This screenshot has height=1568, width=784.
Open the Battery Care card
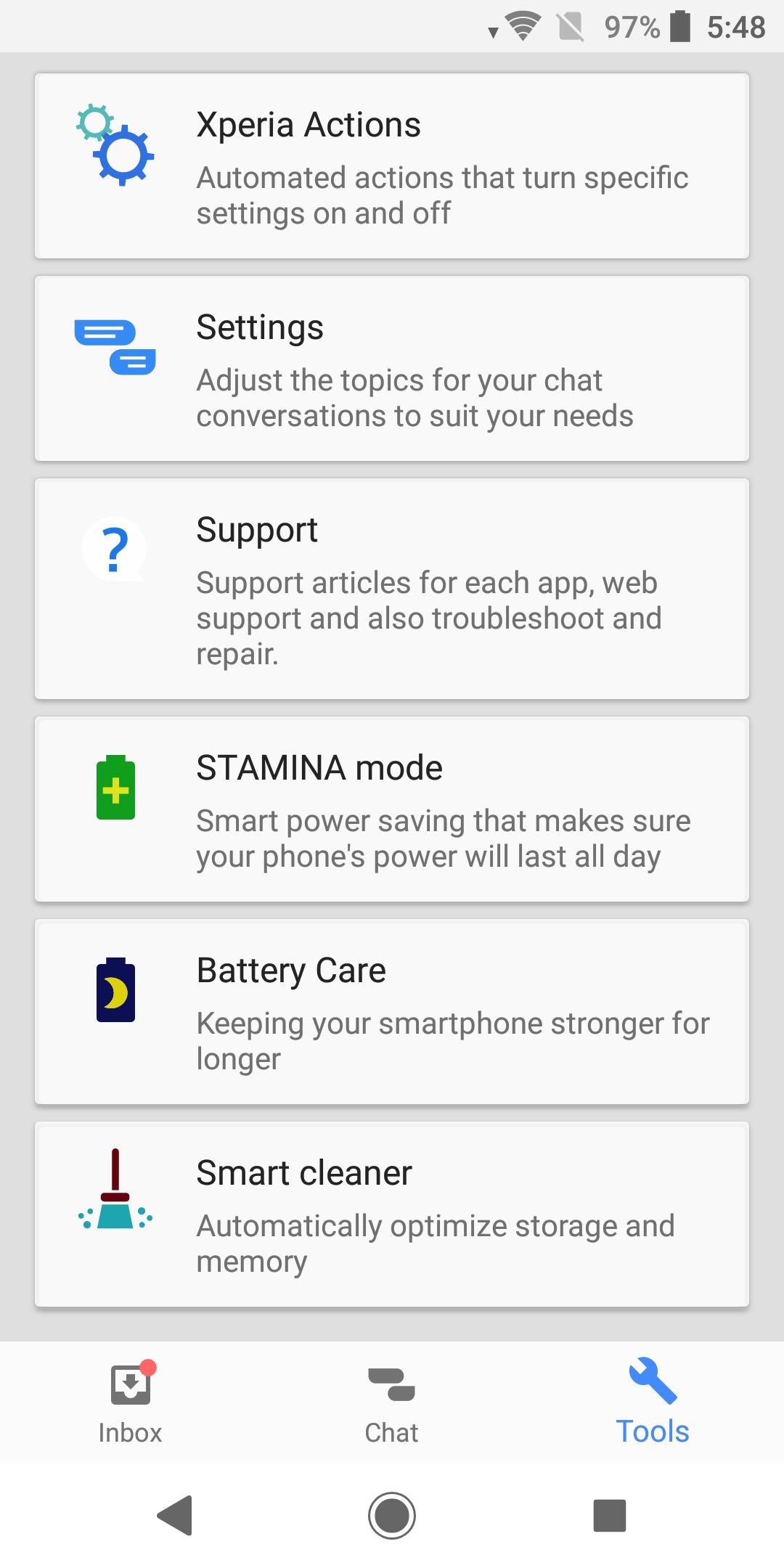(x=392, y=1011)
